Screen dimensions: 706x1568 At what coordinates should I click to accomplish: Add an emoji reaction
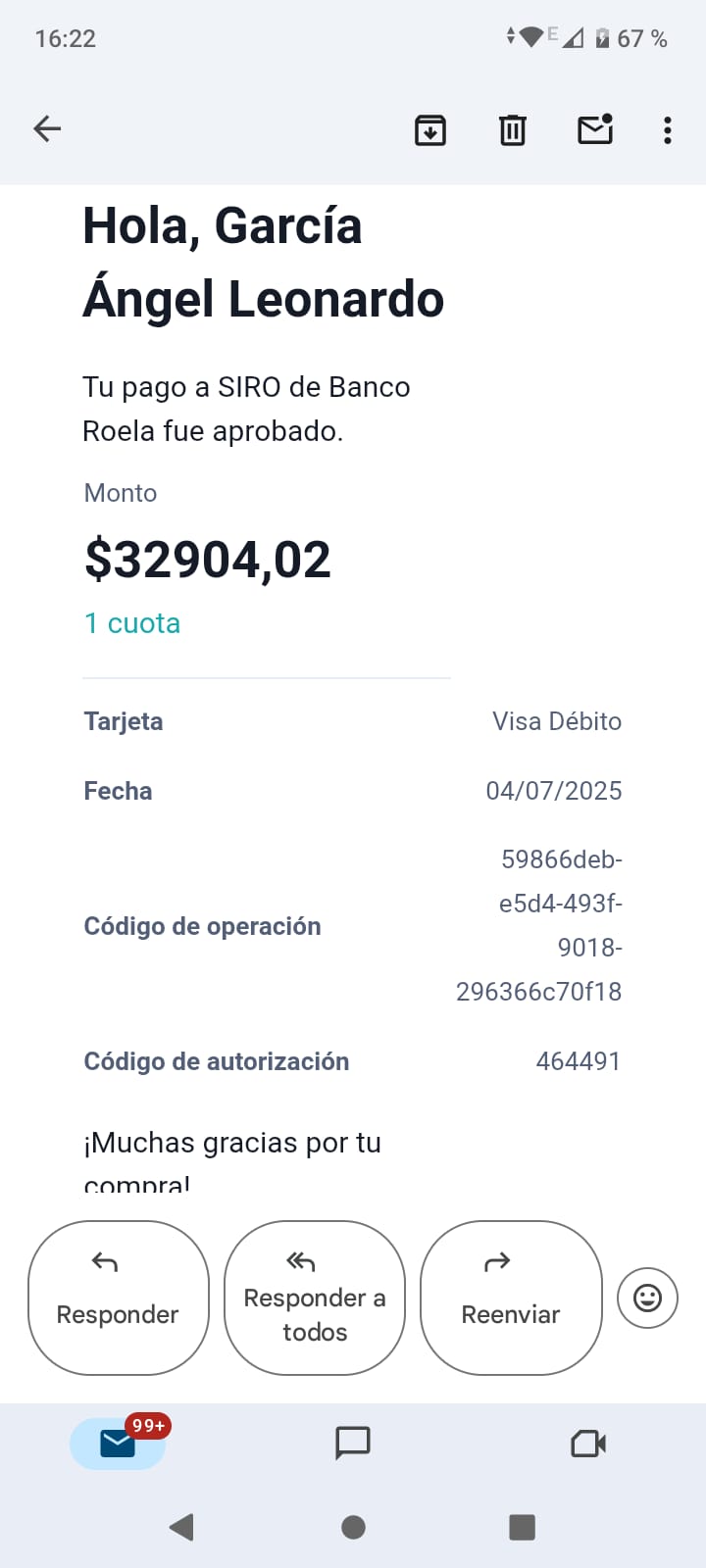(647, 1298)
